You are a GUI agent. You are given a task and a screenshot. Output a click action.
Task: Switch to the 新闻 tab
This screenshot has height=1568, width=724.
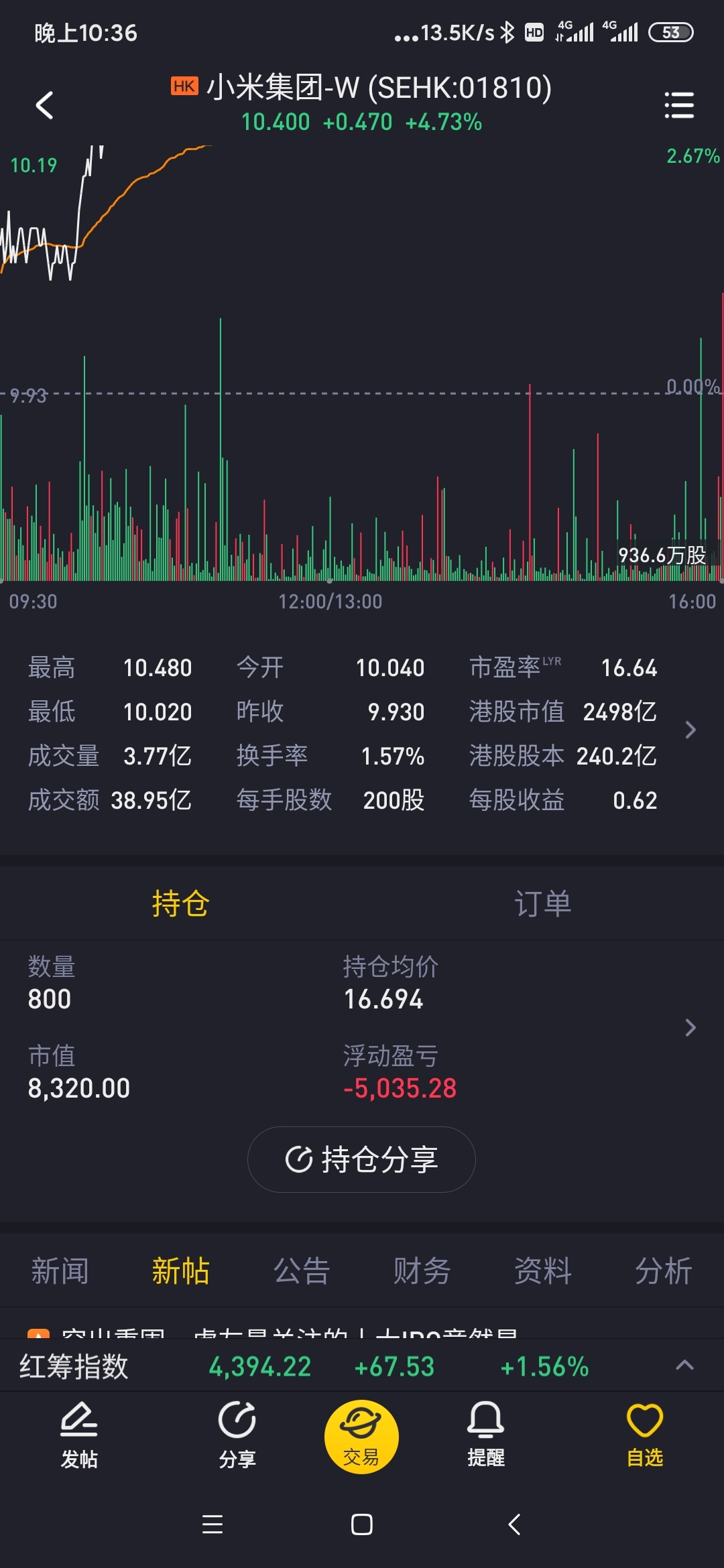60,1270
